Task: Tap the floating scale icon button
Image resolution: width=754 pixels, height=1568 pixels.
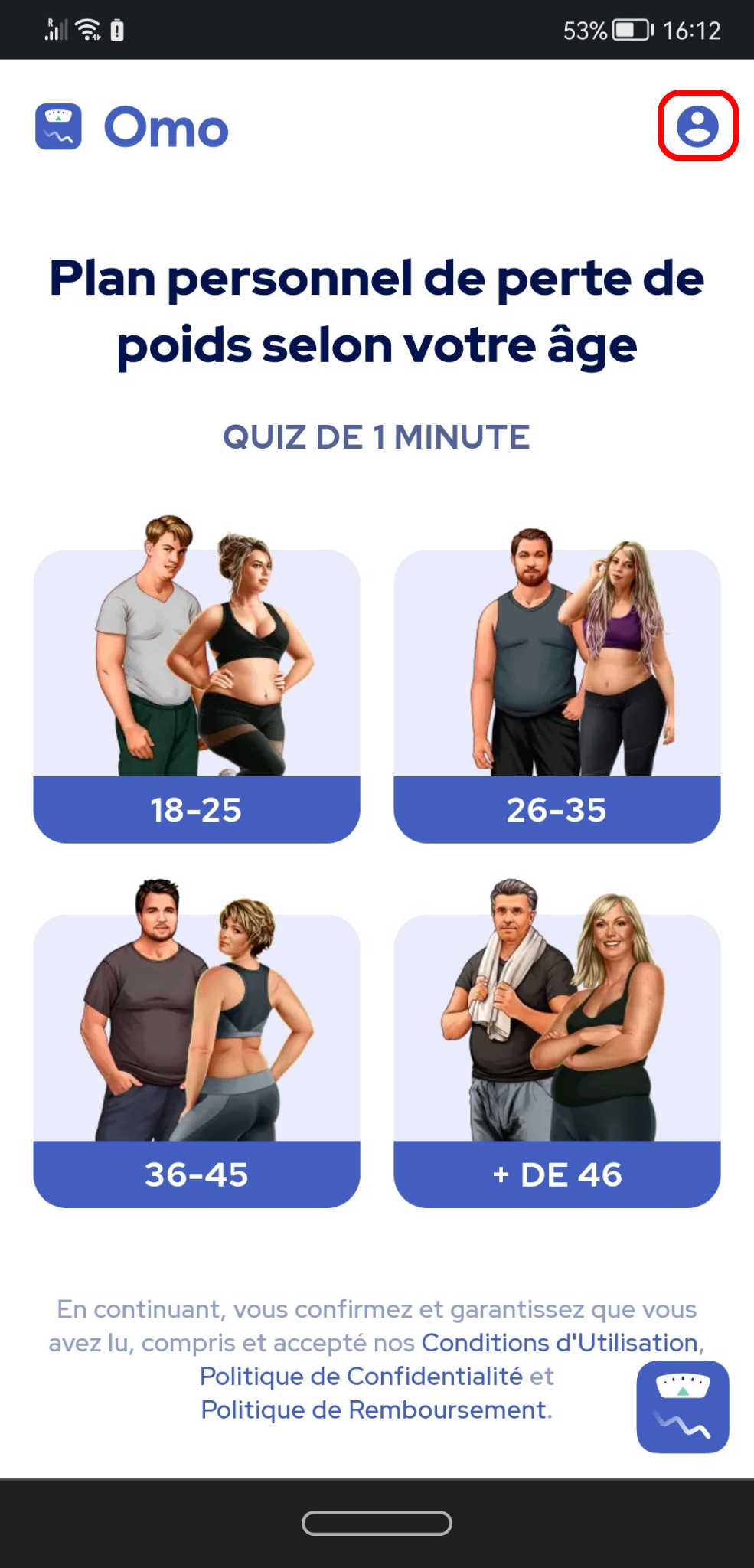Action: pyautogui.click(x=683, y=1406)
